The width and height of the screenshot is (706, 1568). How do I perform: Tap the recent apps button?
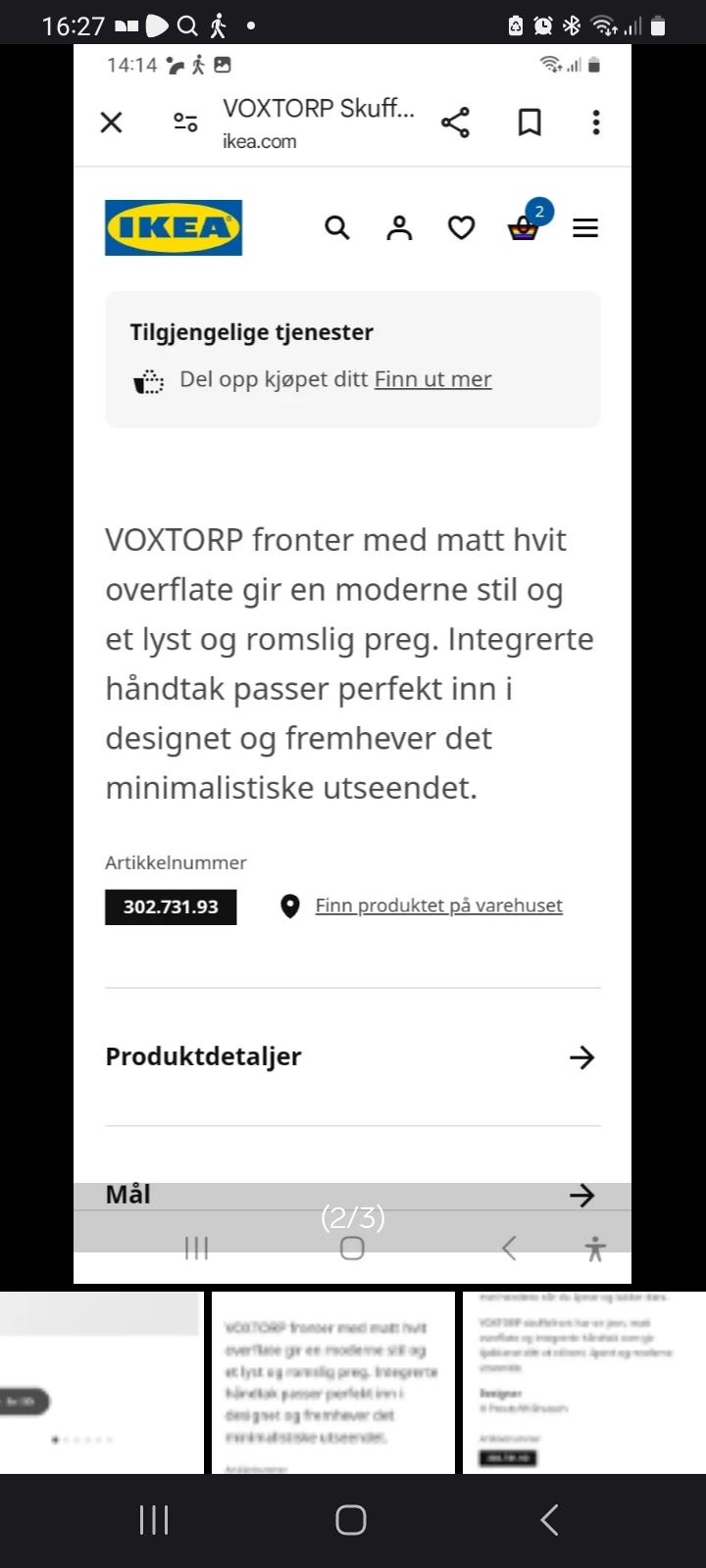[154, 1521]
